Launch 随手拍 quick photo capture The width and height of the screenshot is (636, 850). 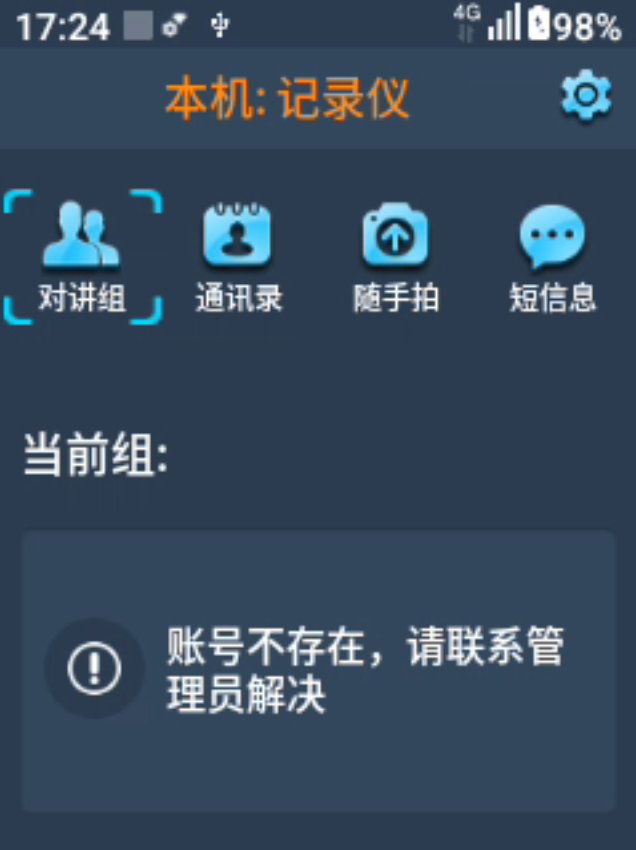(x=396, y=257)
